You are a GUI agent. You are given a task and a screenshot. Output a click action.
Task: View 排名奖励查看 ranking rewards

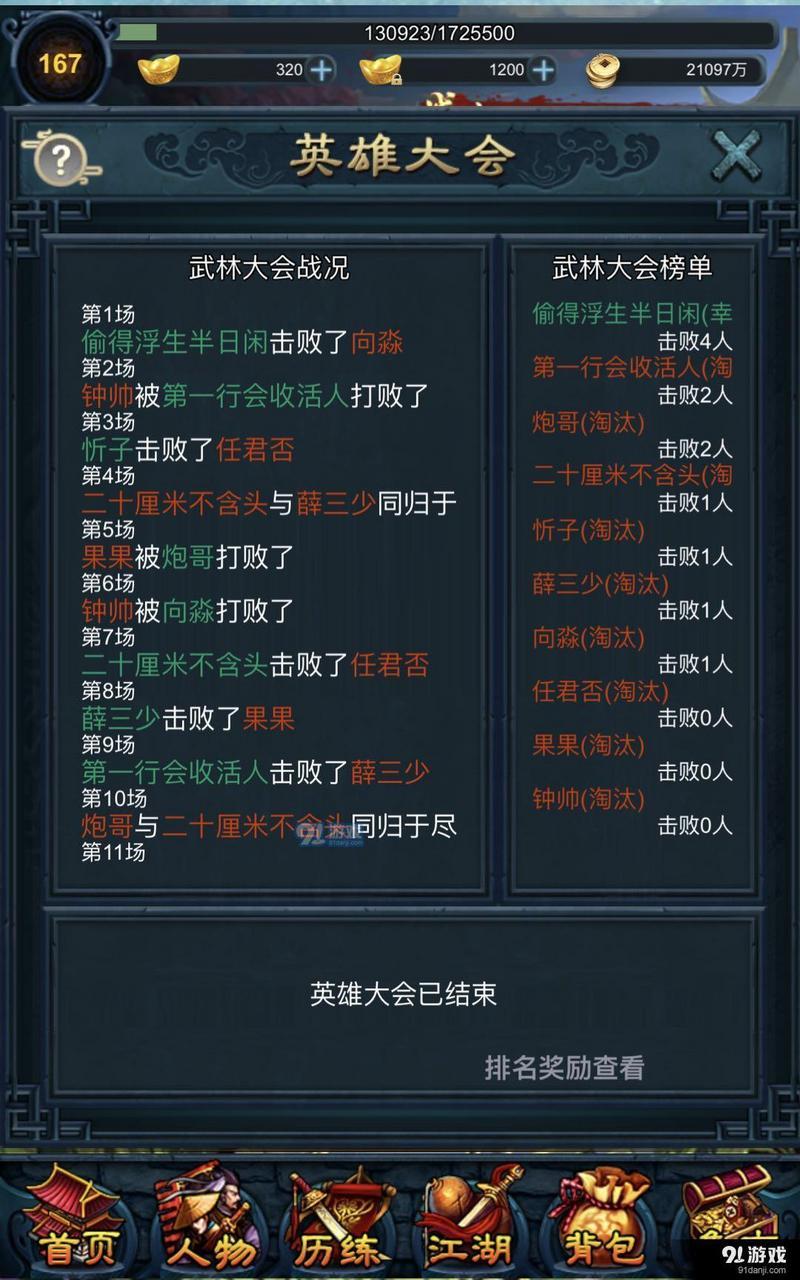[x=564, y=1068]
